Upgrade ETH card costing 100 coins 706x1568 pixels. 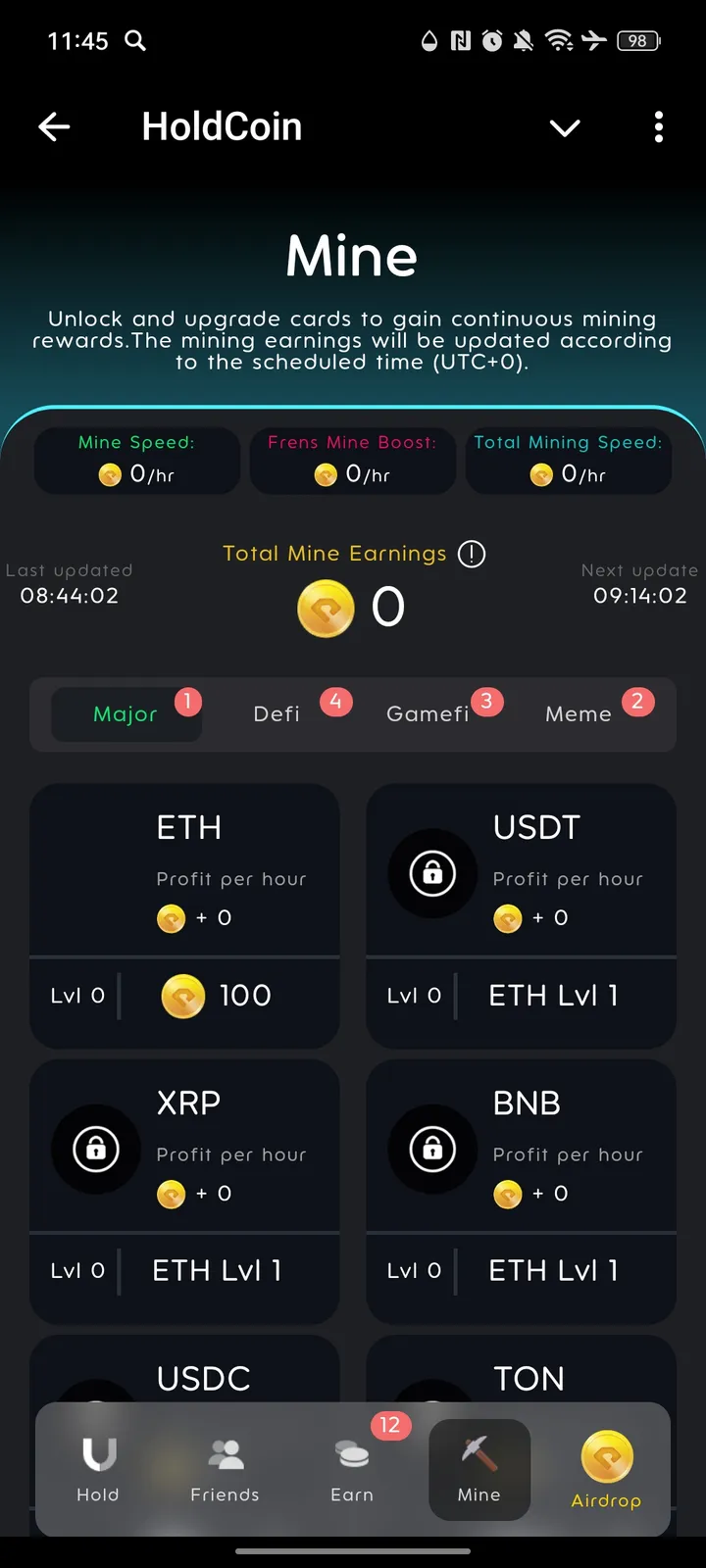217,995
